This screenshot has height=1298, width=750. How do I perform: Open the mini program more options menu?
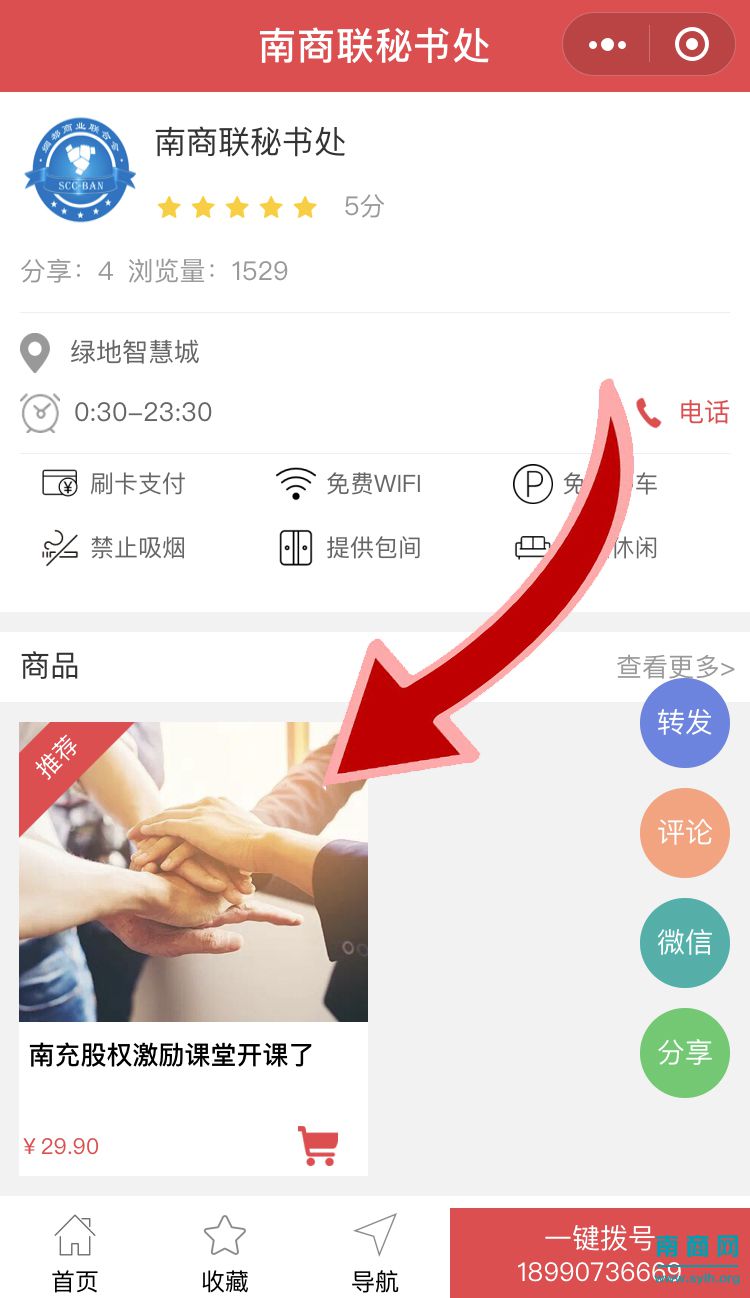coord(607,45)
